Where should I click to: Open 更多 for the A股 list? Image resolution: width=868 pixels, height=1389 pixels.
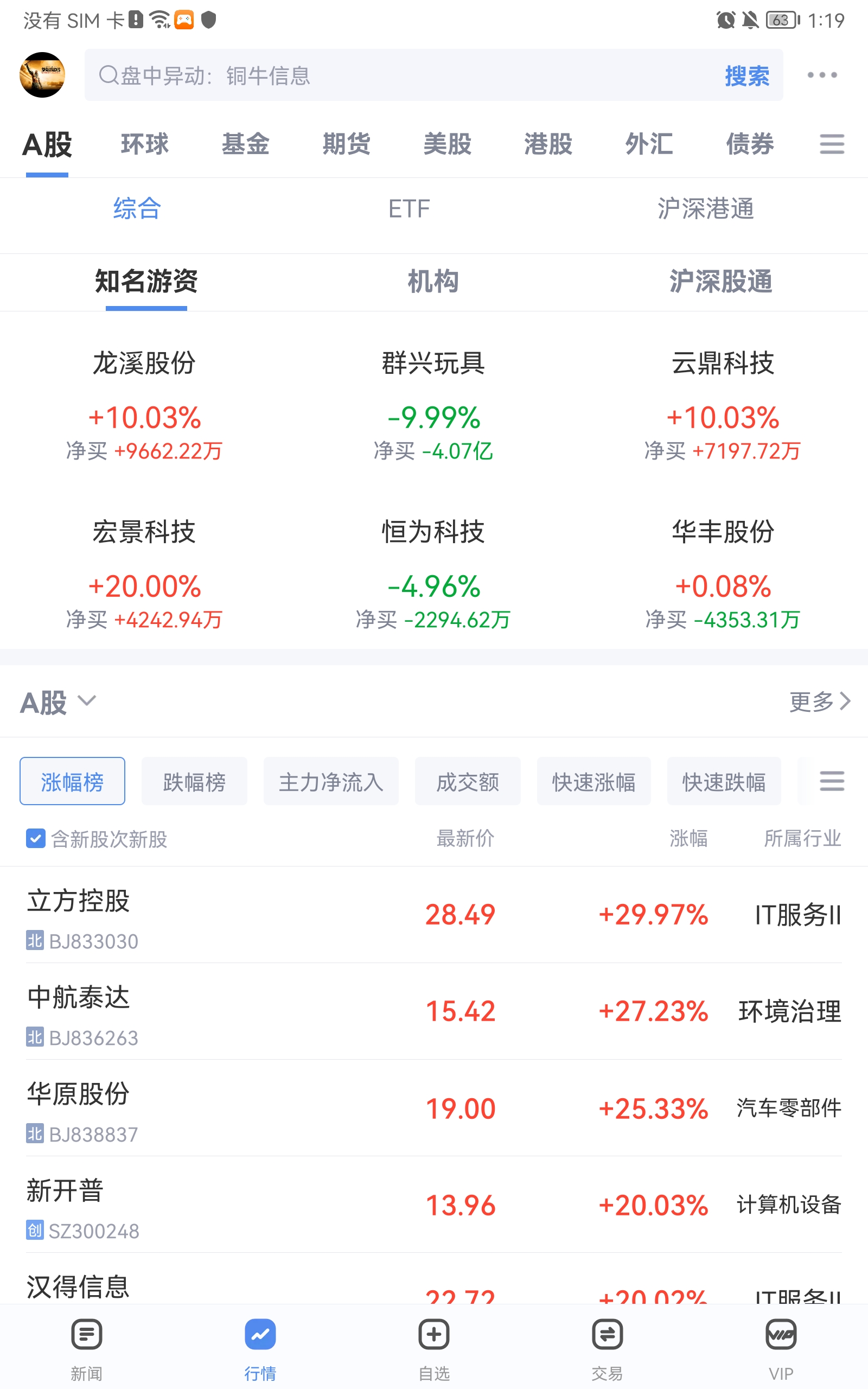820,702
